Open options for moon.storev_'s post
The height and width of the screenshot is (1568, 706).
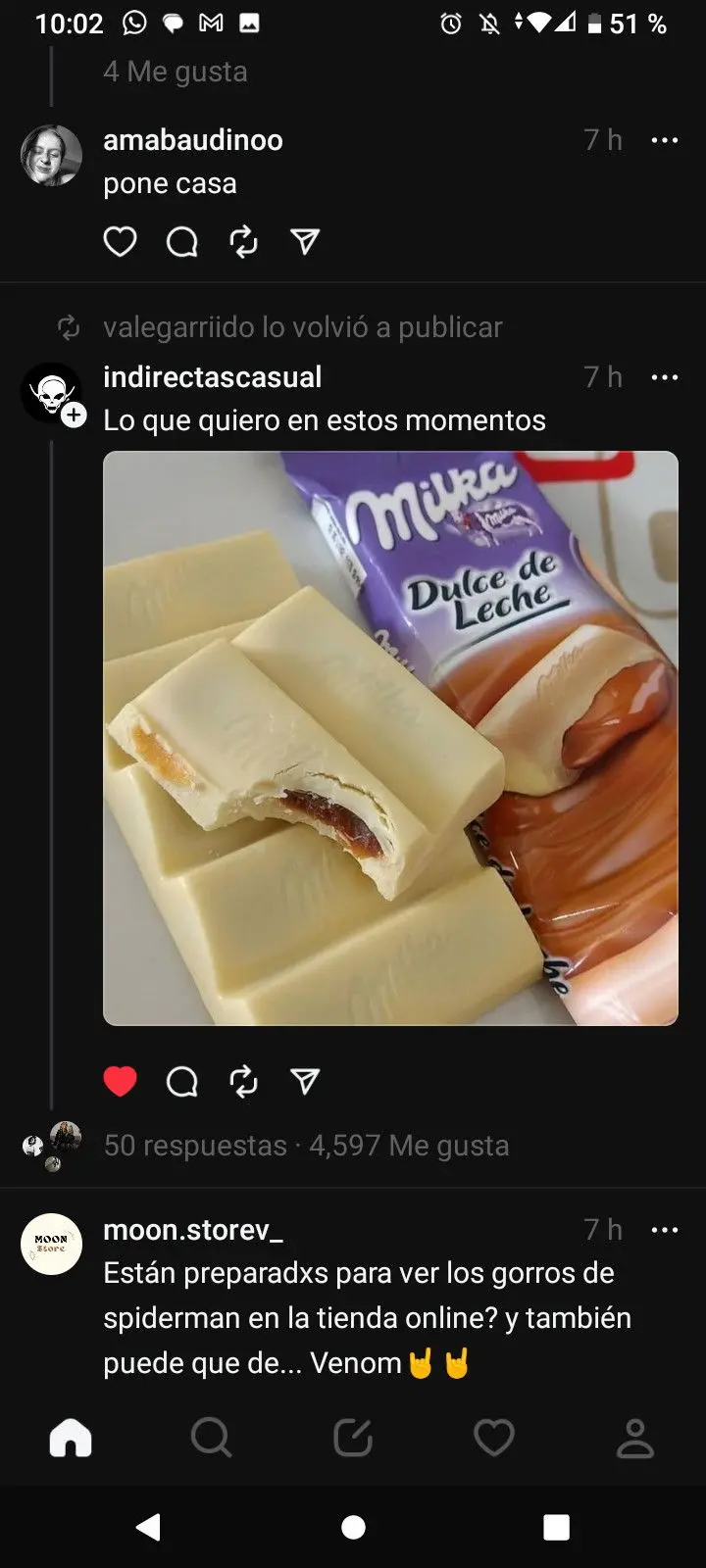click(x=664, y=1230)
